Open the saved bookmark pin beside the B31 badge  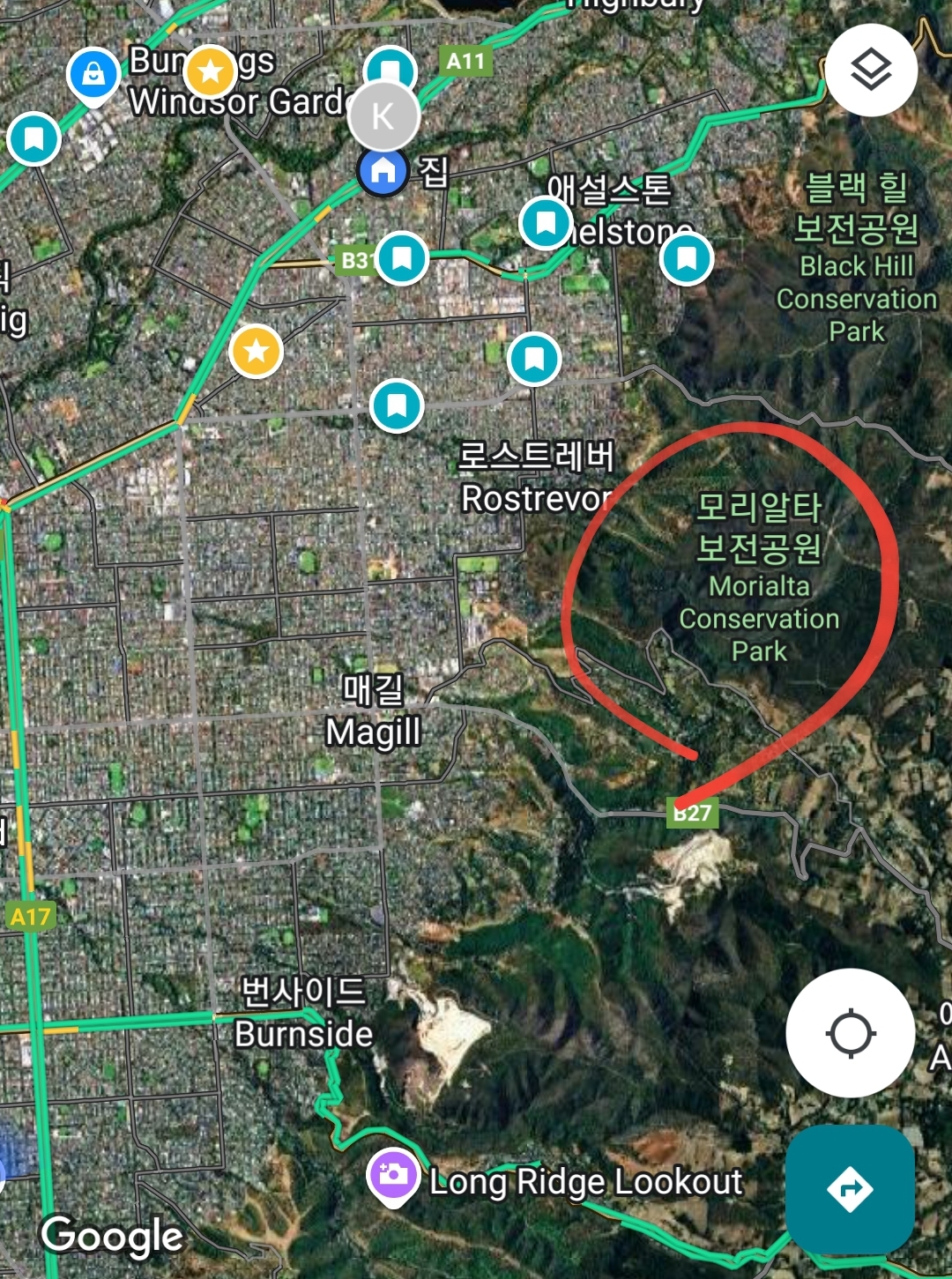pyautogui.click(x=403, y=258)
